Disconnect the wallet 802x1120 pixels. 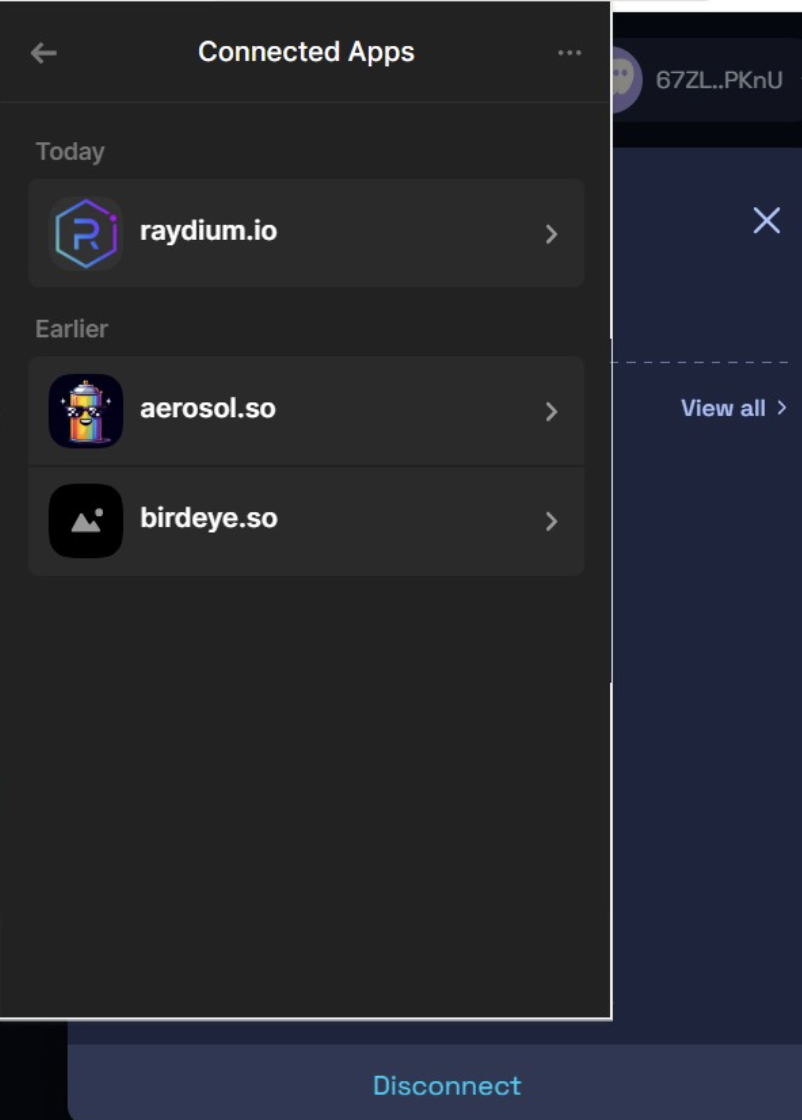click(x=447, y=1085)
